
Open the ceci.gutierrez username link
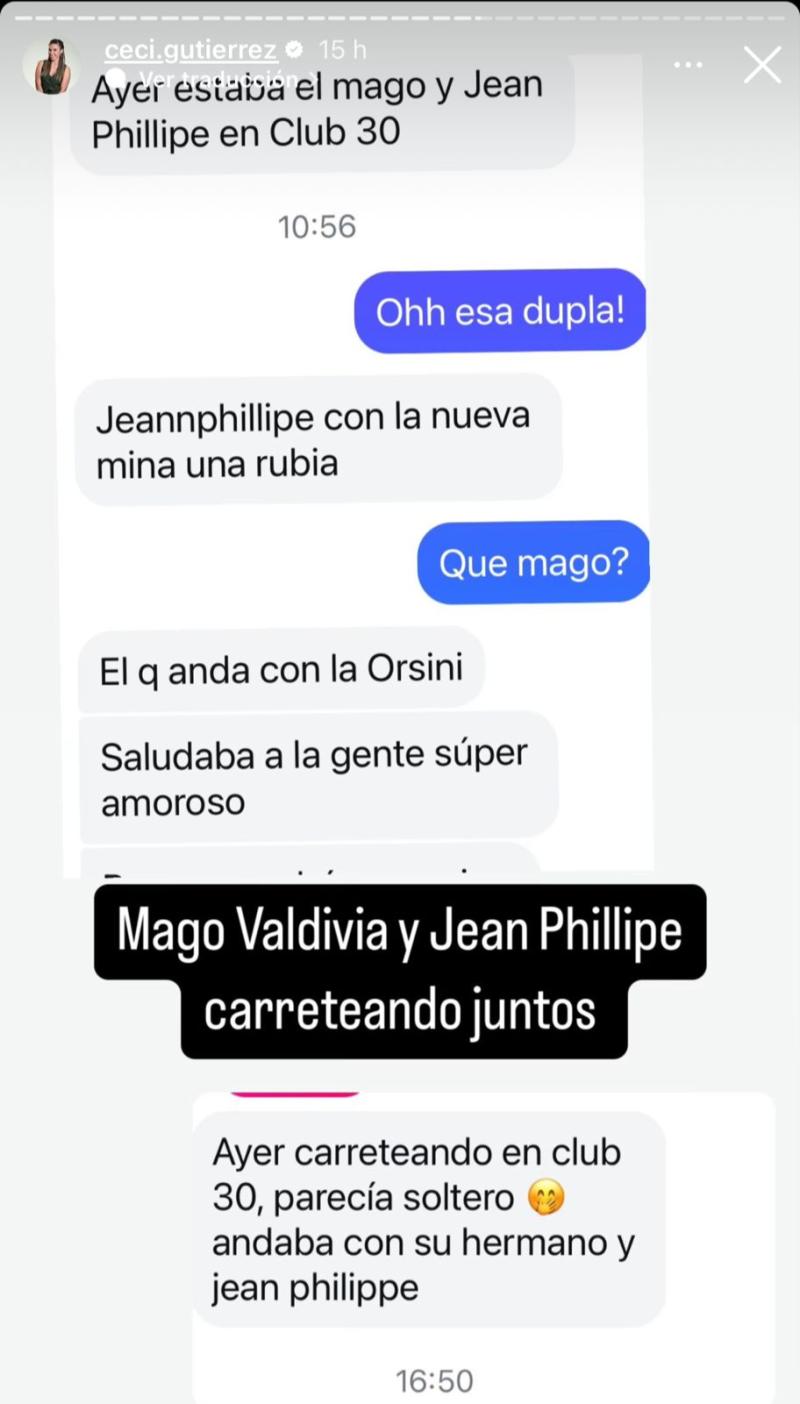[190, 47]
